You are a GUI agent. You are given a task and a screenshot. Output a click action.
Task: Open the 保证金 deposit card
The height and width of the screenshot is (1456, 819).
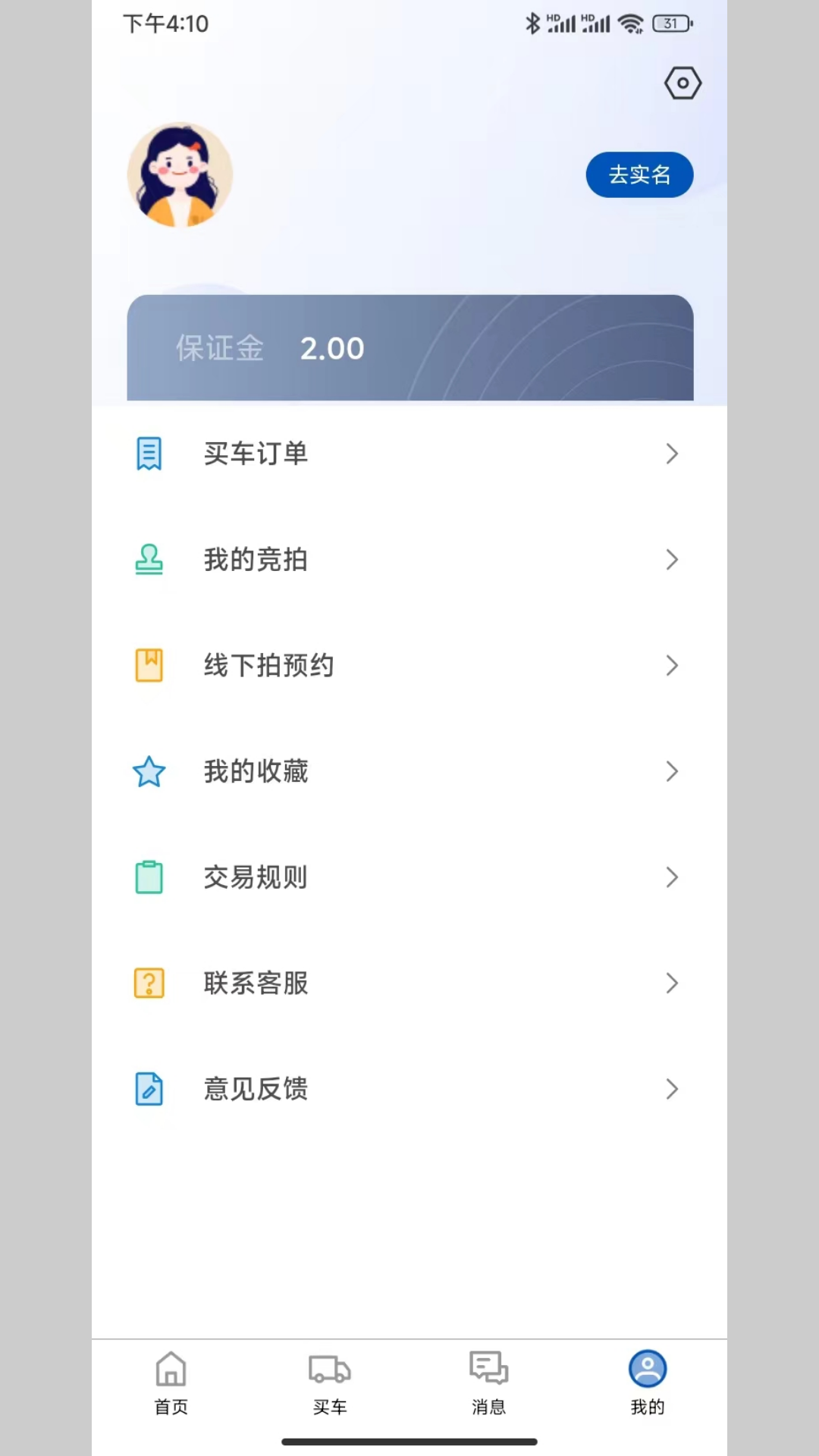coord(409,348)
